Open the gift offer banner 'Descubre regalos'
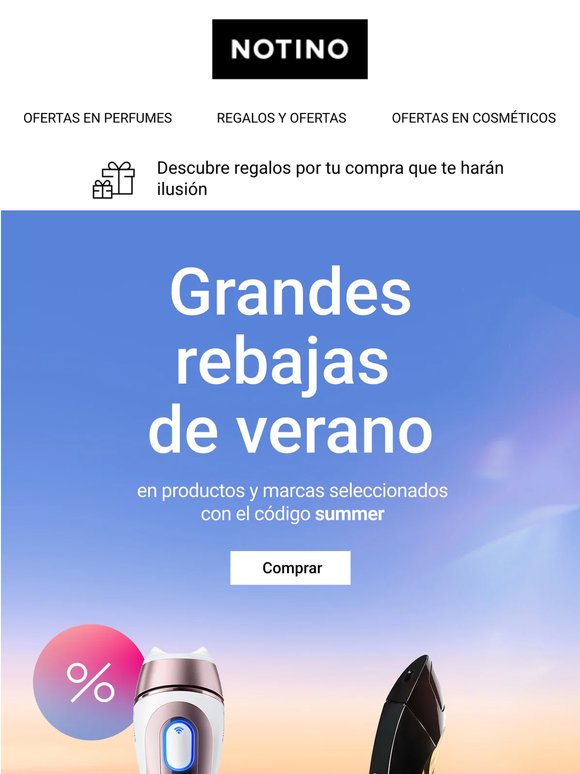This screenshot has width=580, height=774. [x=298, y=179]
